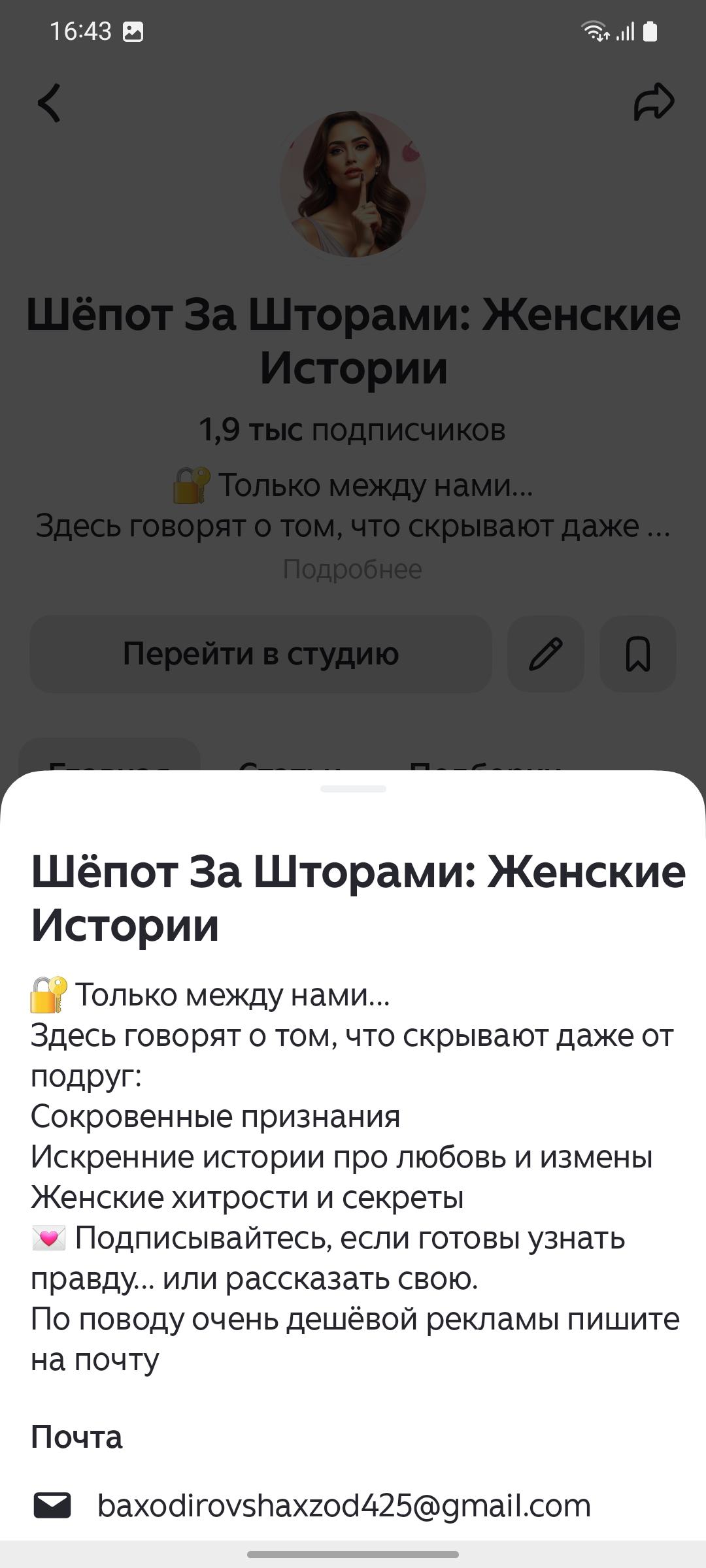Edit the channel with the pencil icon

546,654
